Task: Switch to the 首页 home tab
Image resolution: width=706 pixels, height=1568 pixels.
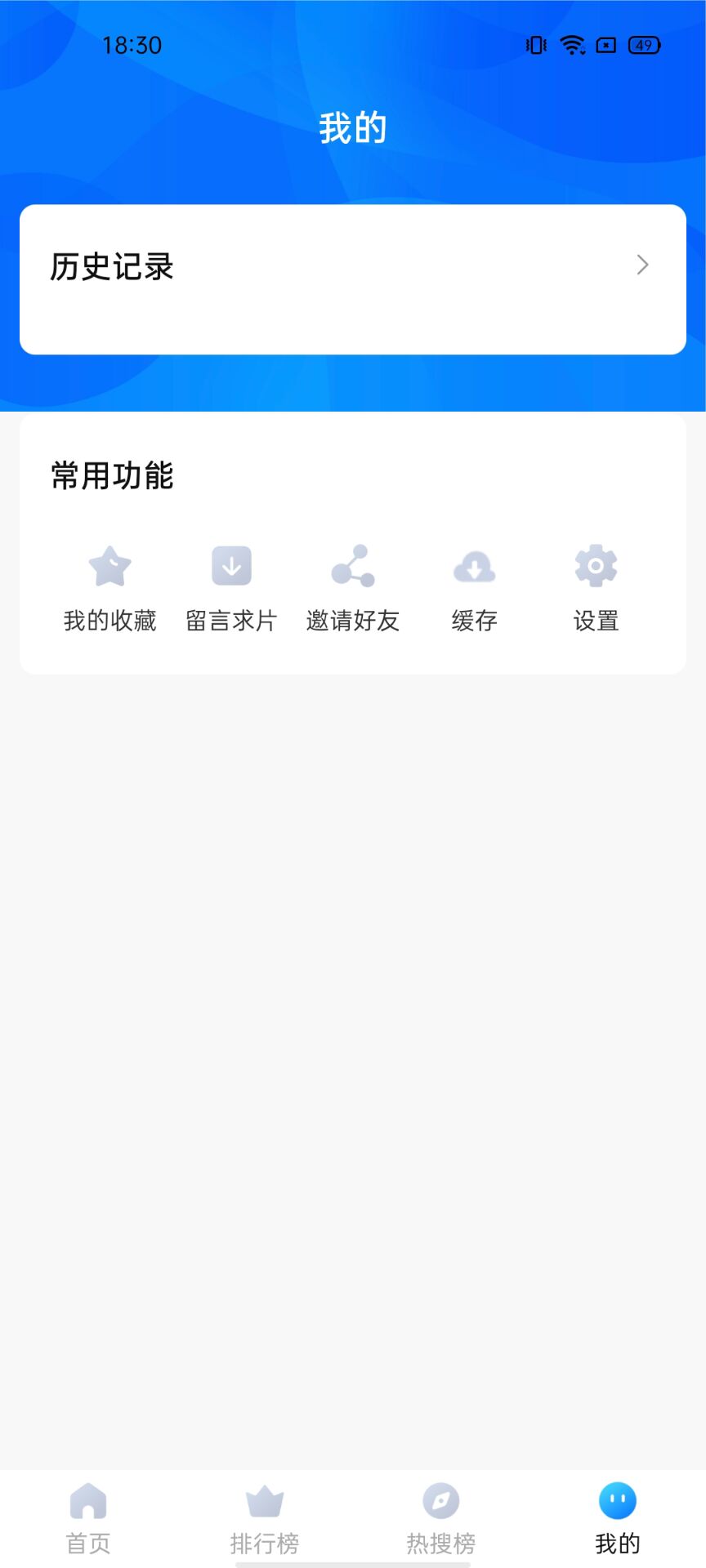Action: pyautogui.click(x=88, y=1517)
